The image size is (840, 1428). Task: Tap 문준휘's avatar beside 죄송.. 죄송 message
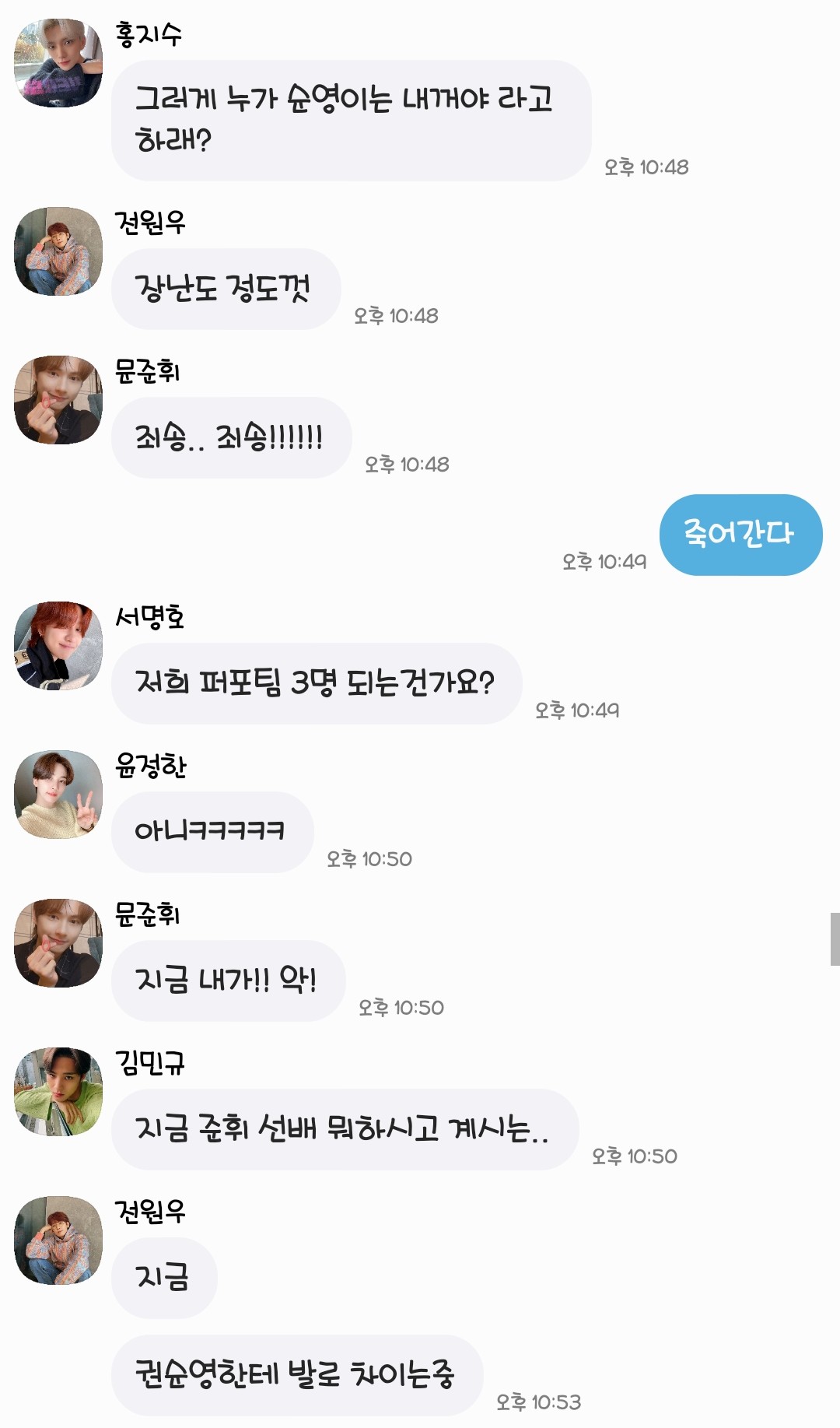pos(58,400)
